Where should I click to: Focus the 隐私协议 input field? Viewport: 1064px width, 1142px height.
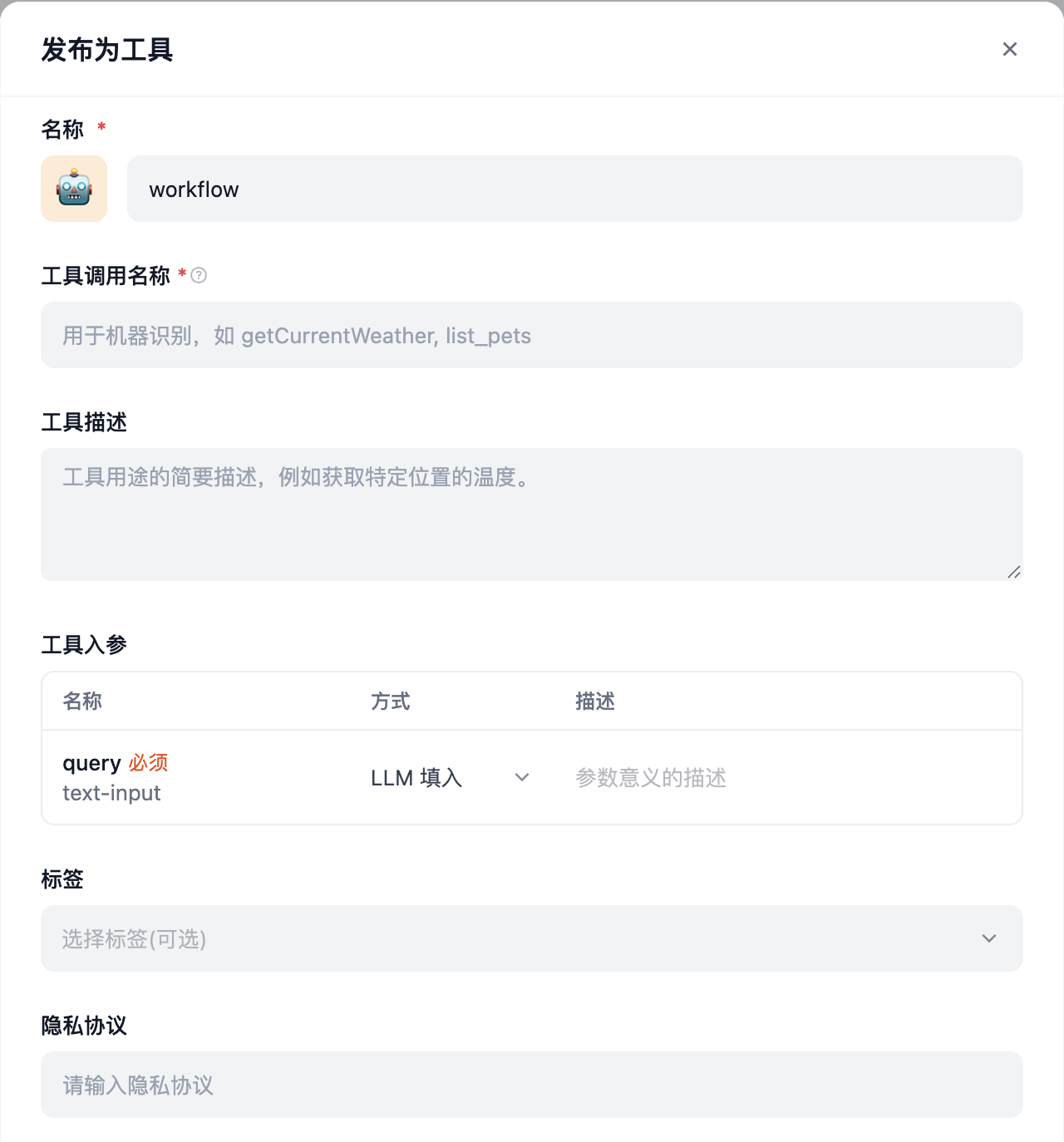pos(532,1085)
